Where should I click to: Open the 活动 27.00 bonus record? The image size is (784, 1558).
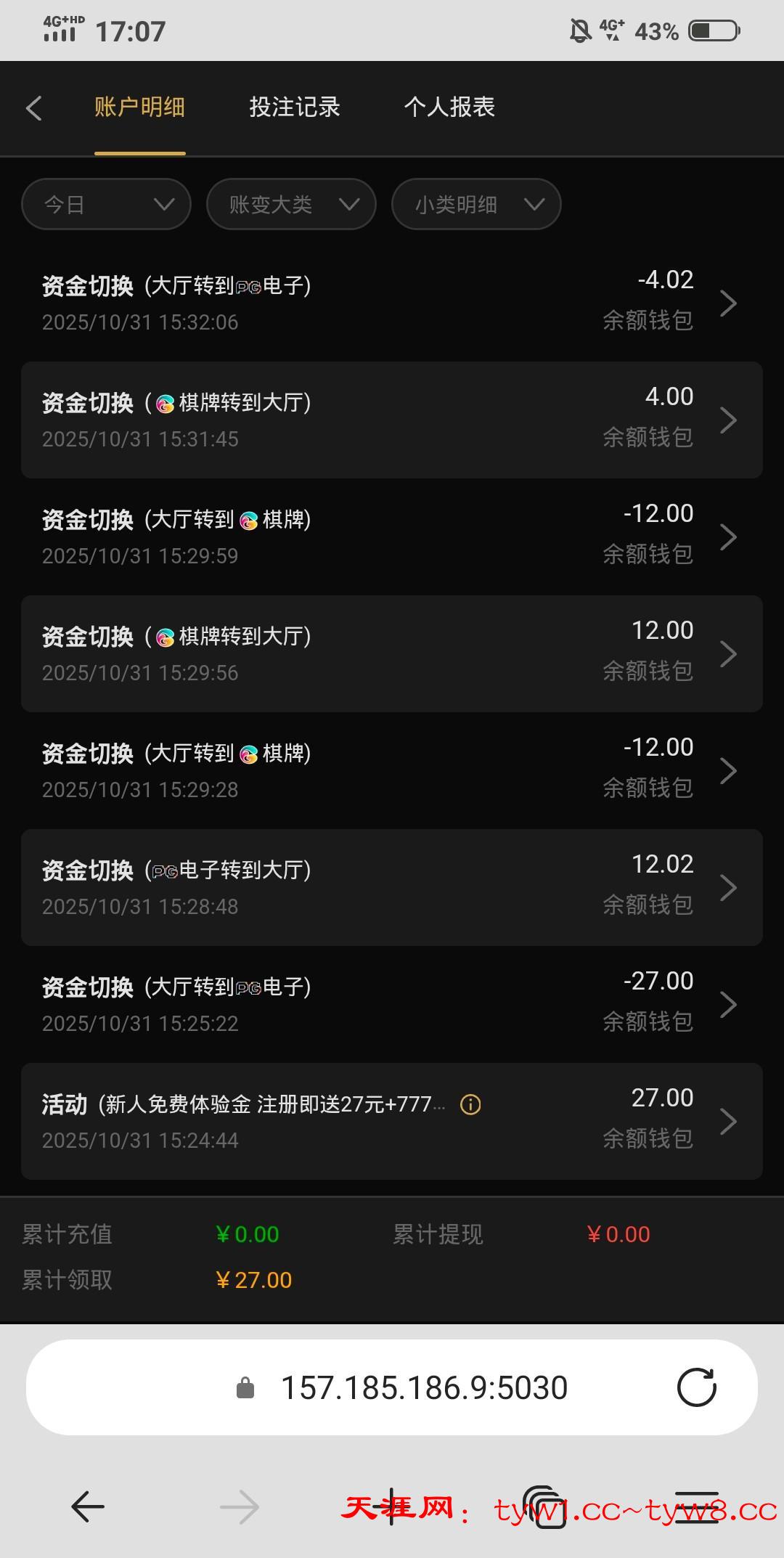pos(392,1121)
